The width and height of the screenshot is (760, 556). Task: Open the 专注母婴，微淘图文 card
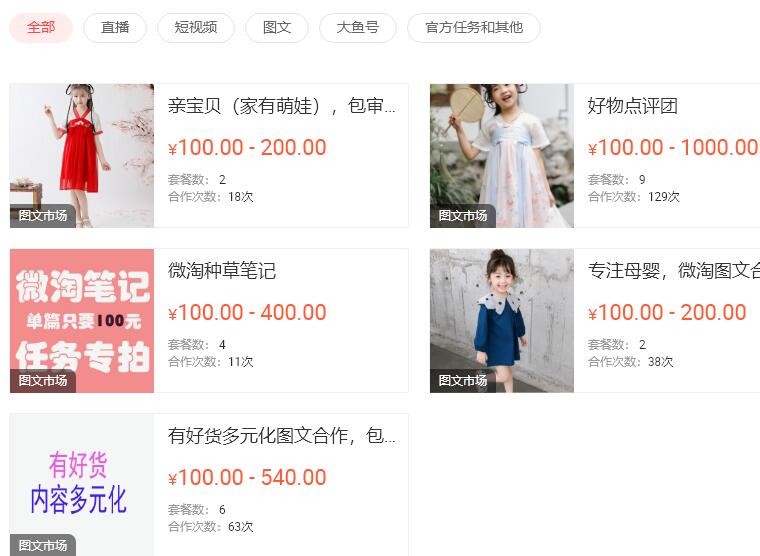coord(672,271)
